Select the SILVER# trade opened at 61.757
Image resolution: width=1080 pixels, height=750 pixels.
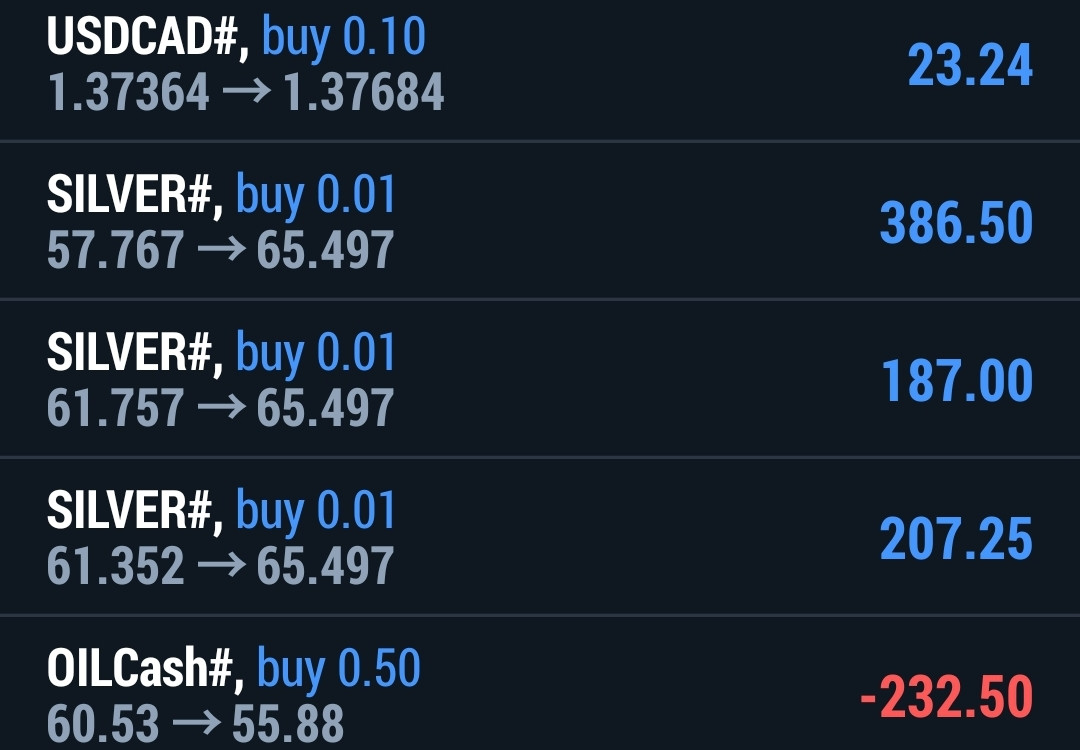(x=540, y=380)
